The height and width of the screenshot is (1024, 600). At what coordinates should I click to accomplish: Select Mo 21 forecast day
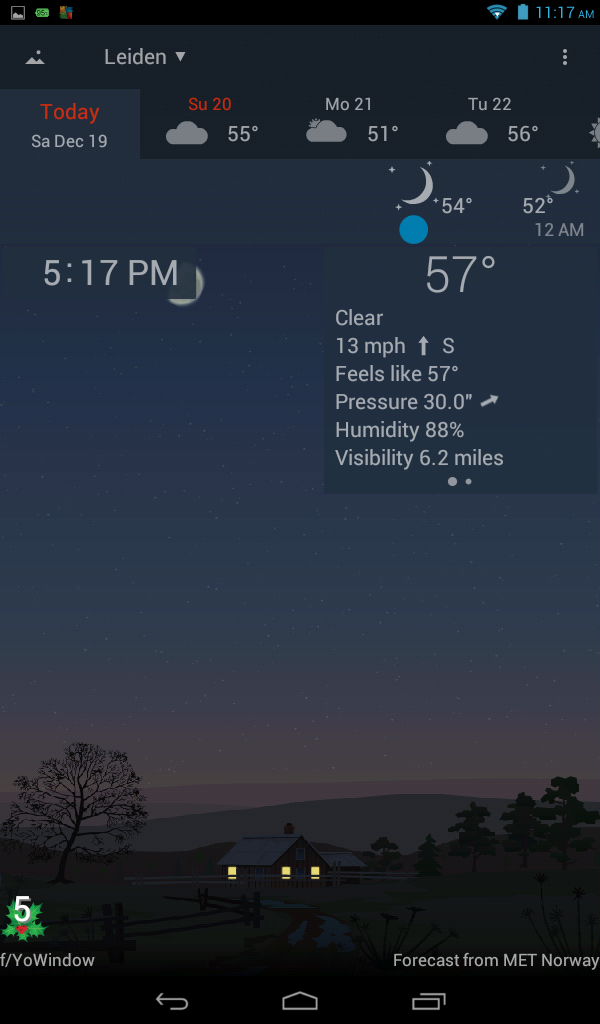[352, 123]
